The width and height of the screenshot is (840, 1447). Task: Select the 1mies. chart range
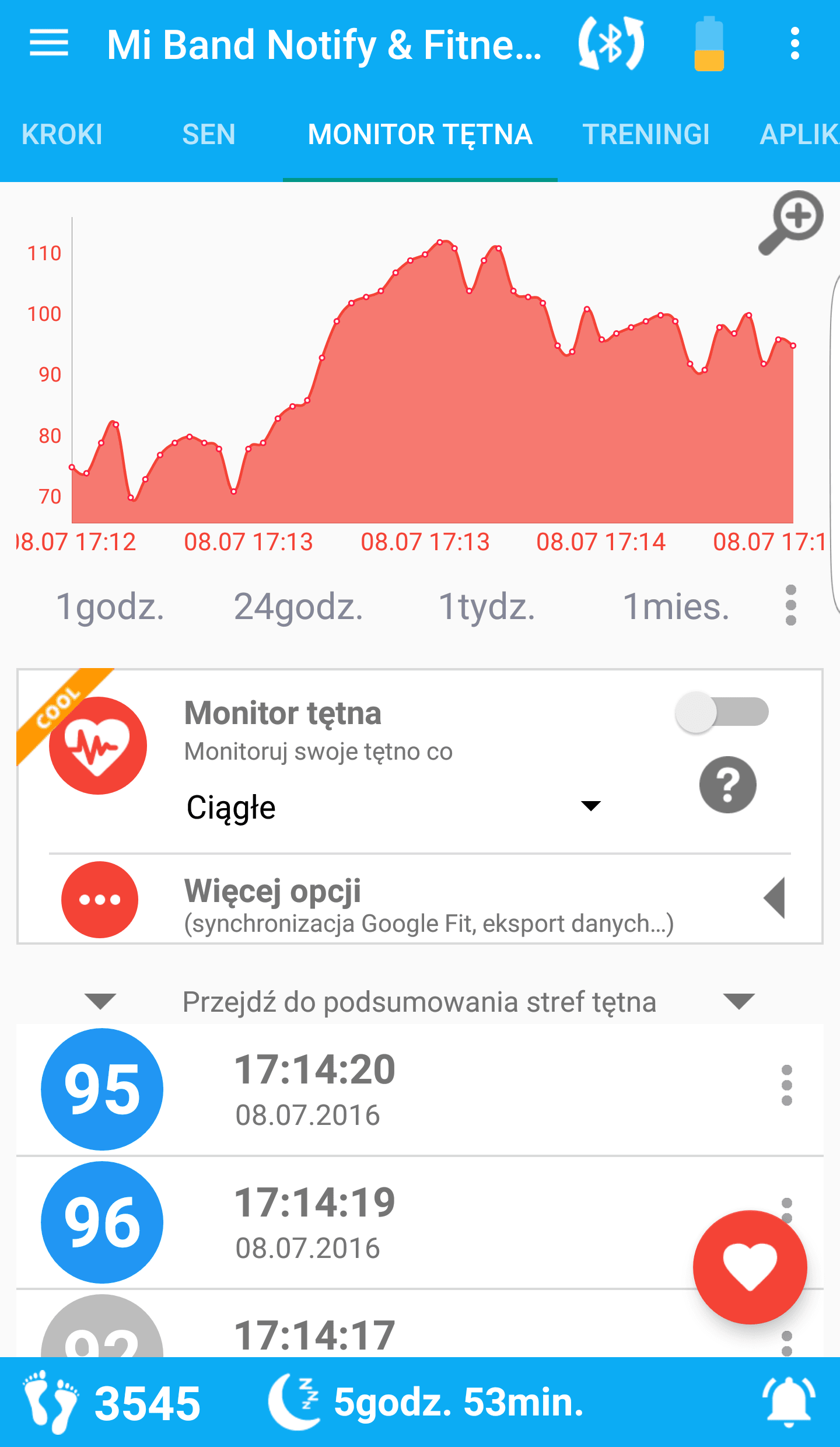[675, 607]
